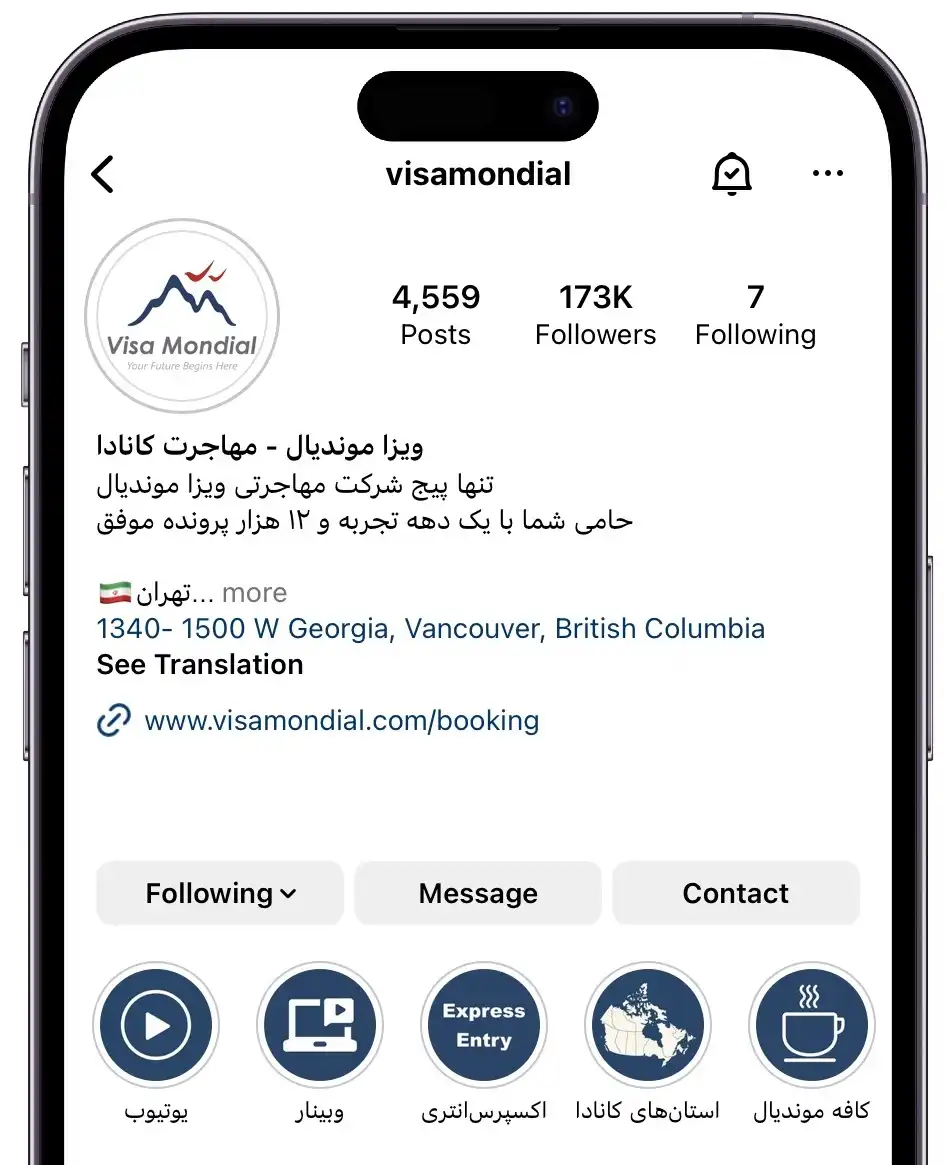The image size is (947, 1165).
Task: Open the کافه موندیال highlight
Action: 811,1026
